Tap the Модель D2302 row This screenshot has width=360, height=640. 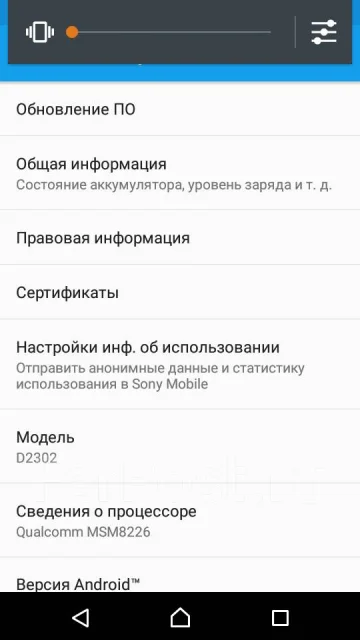pos(180,447)
